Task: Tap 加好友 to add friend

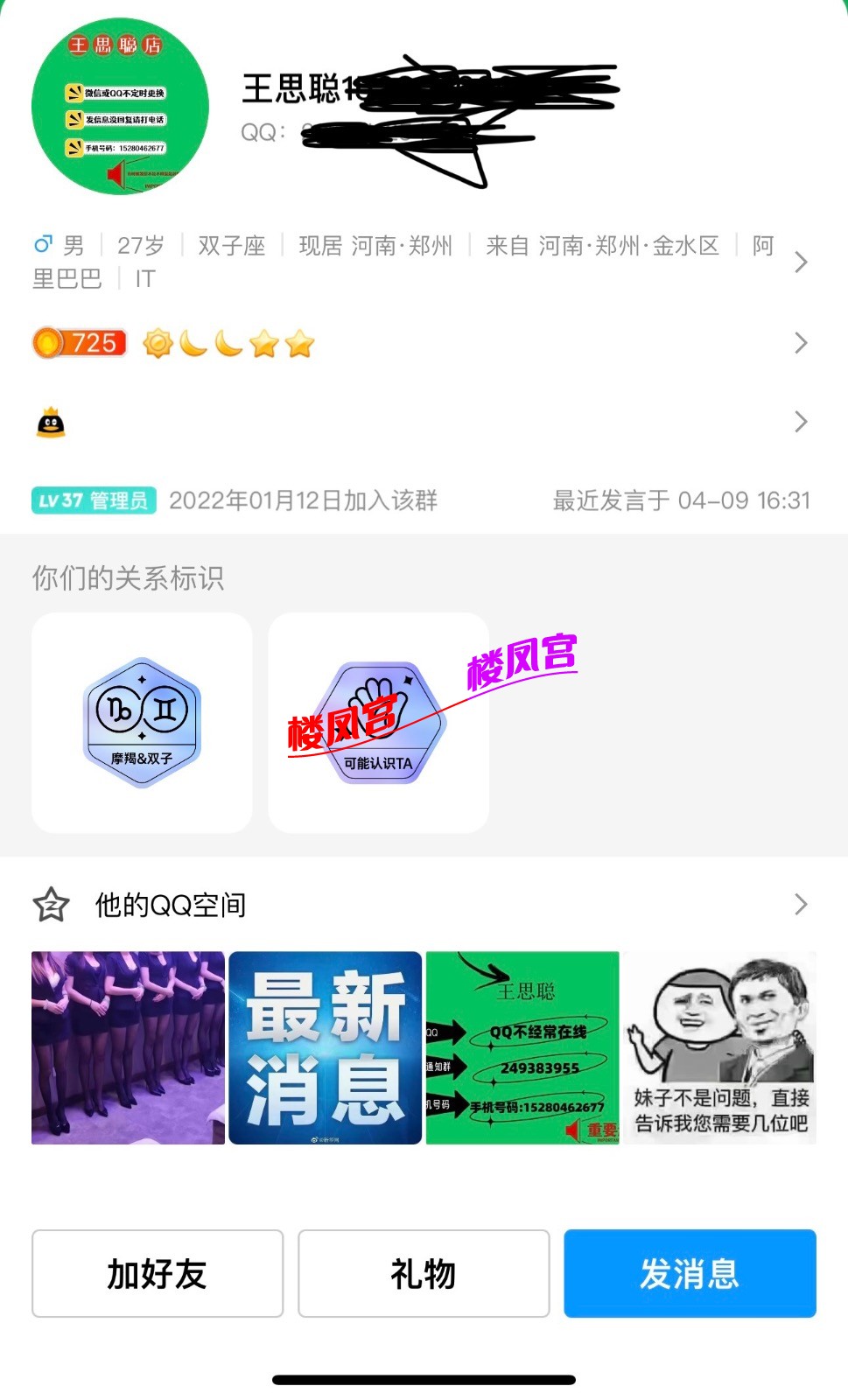Action: [x=158, y=1273]
